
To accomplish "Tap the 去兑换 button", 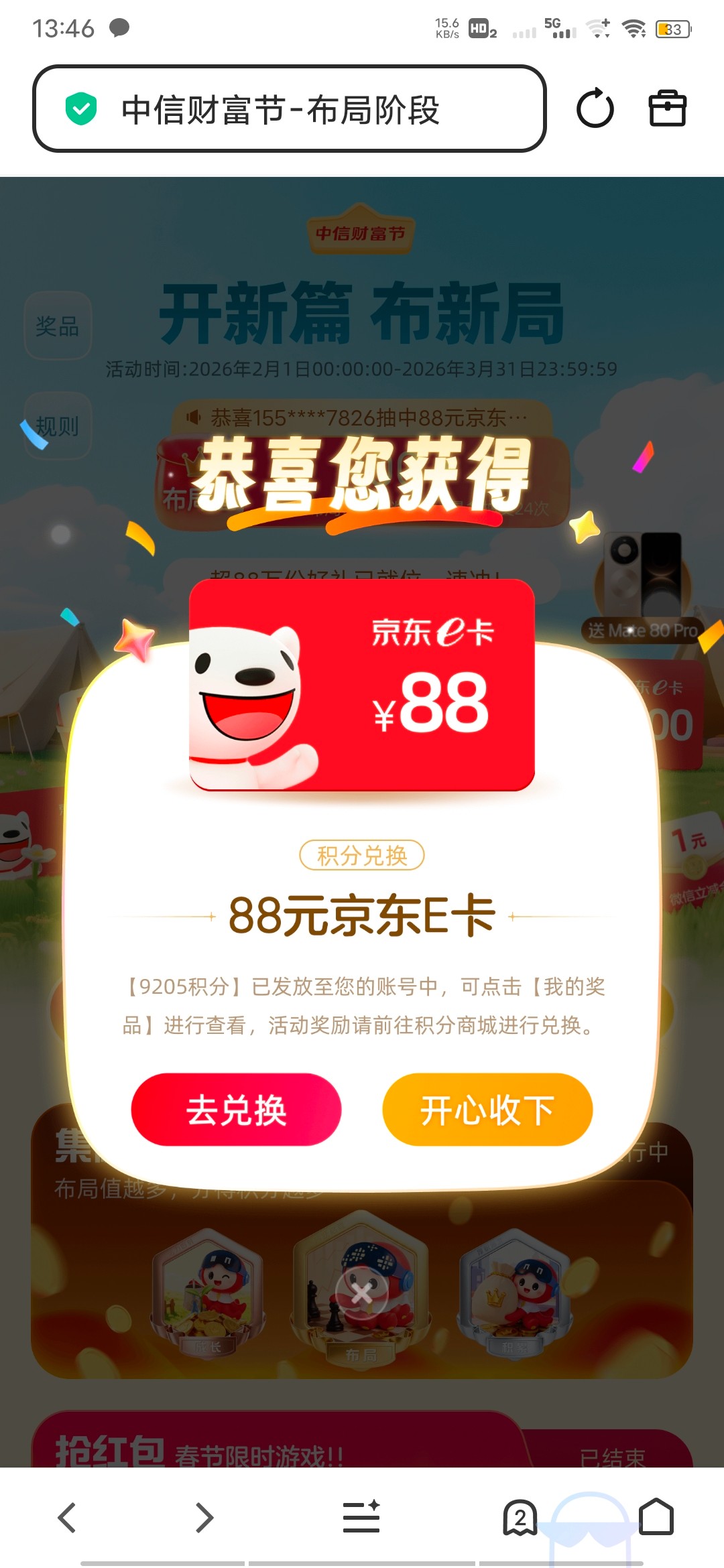I will pos(236,1110).
